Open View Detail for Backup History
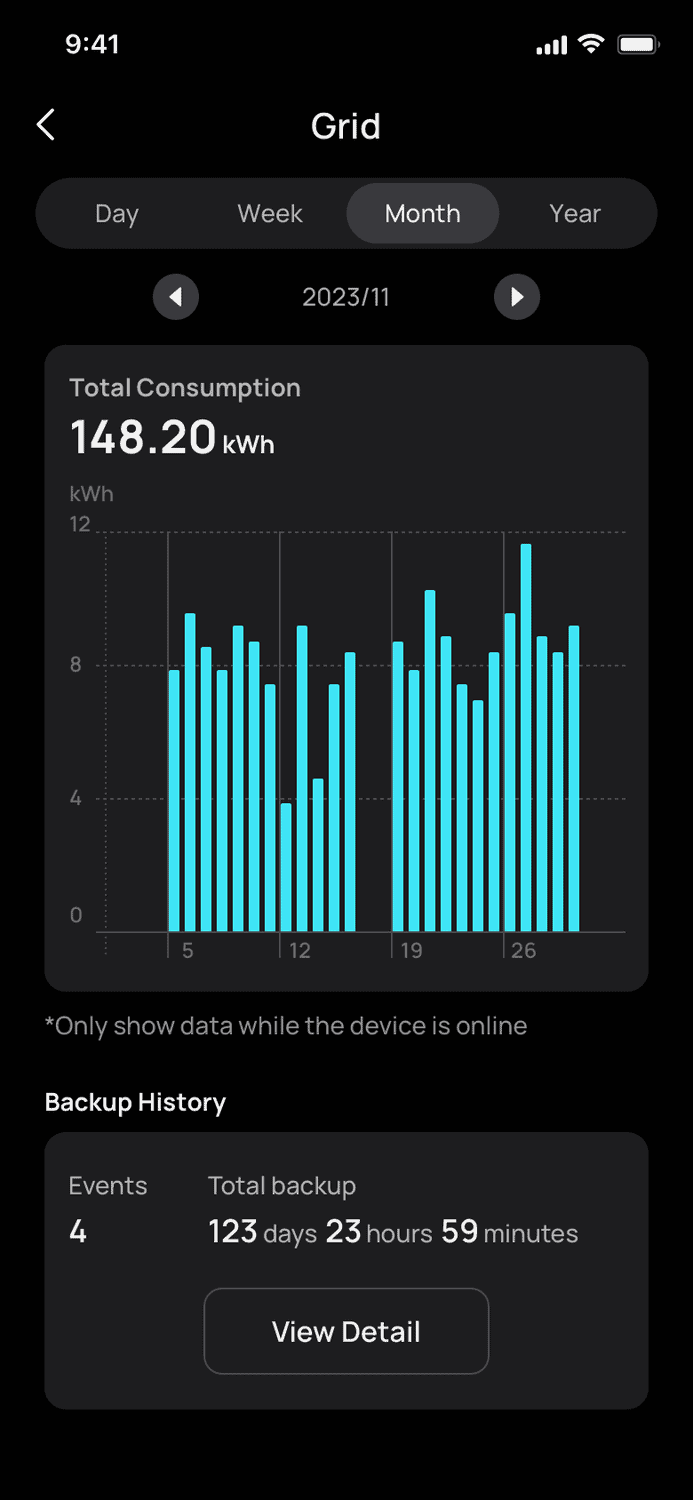 pos(346,1331)
